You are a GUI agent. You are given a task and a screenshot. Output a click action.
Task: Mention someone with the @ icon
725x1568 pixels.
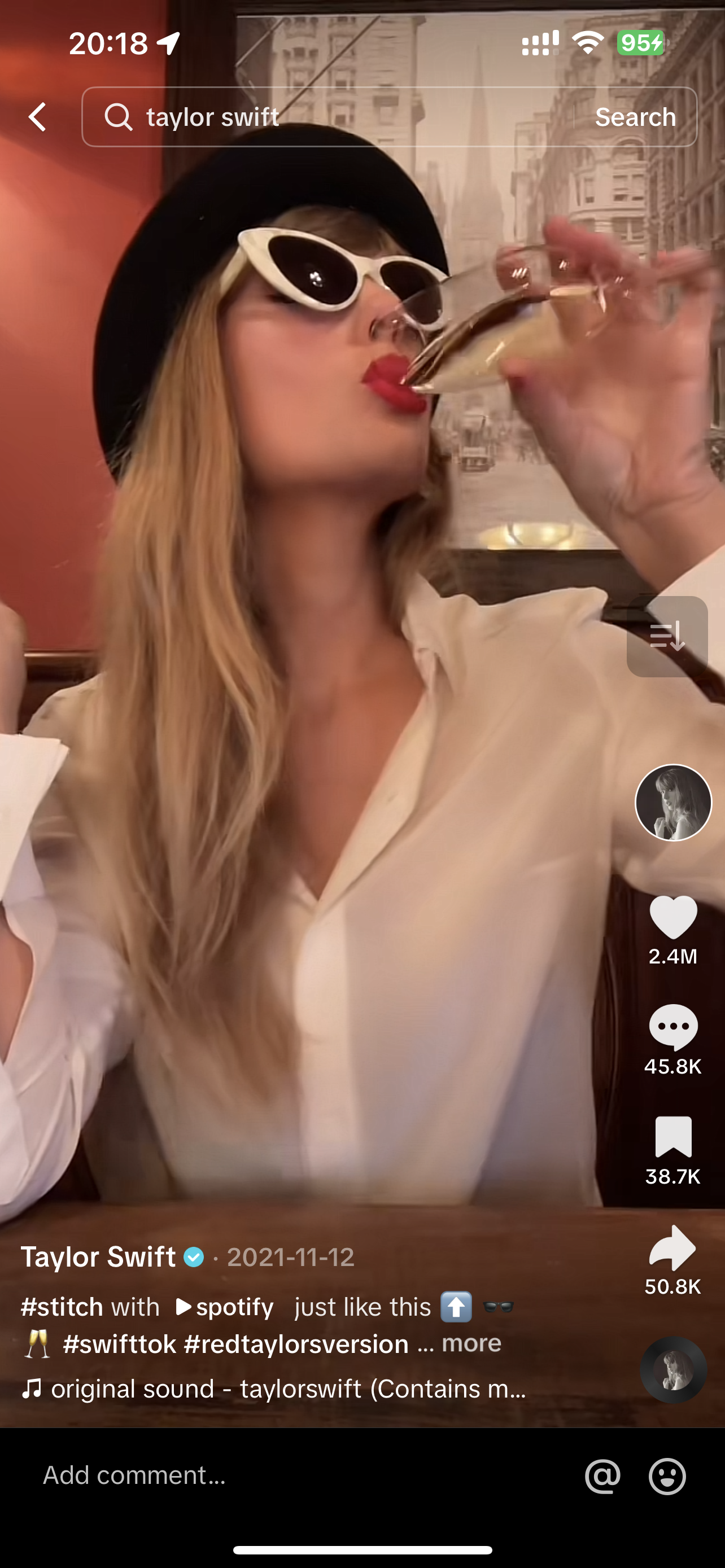pos(602,1476)
